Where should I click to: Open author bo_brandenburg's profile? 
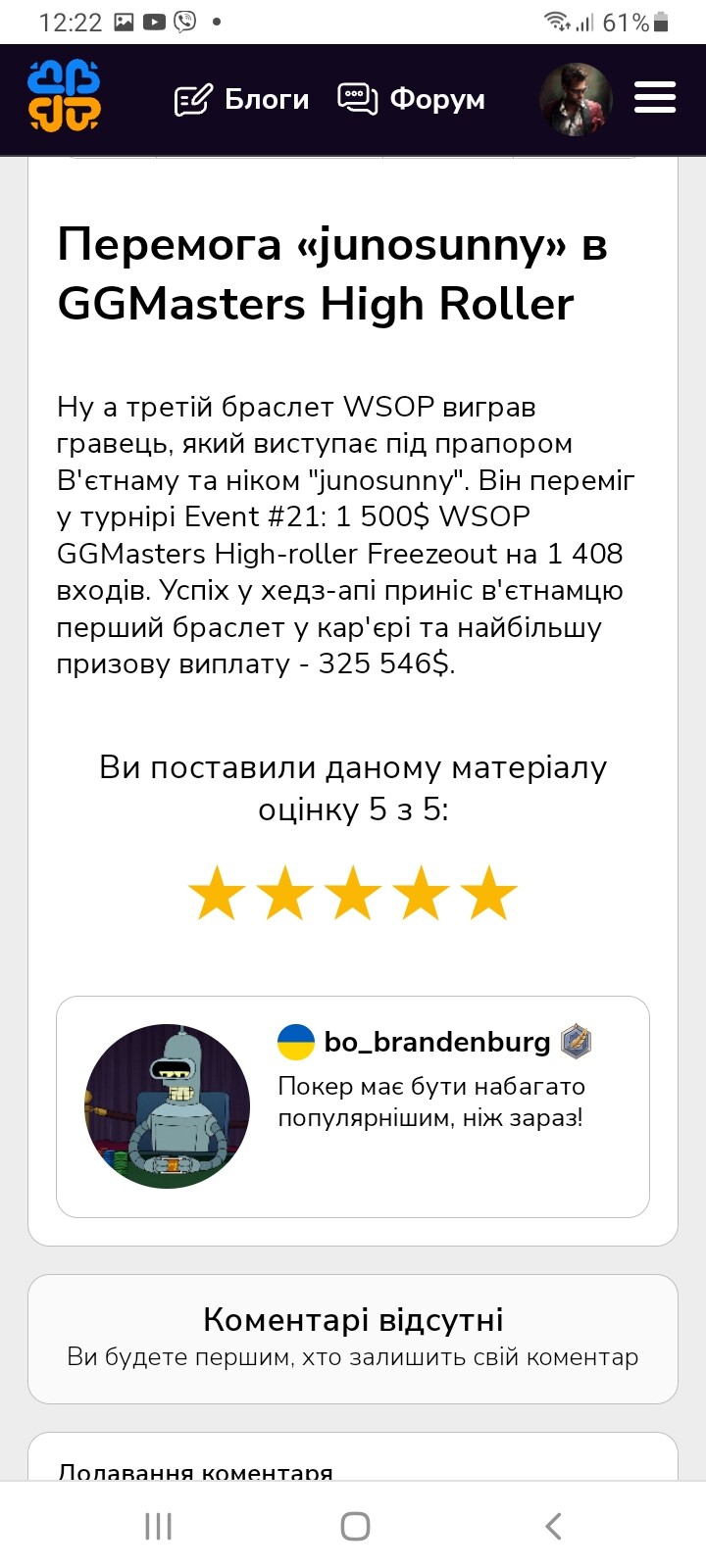(x=437, y=1042)
